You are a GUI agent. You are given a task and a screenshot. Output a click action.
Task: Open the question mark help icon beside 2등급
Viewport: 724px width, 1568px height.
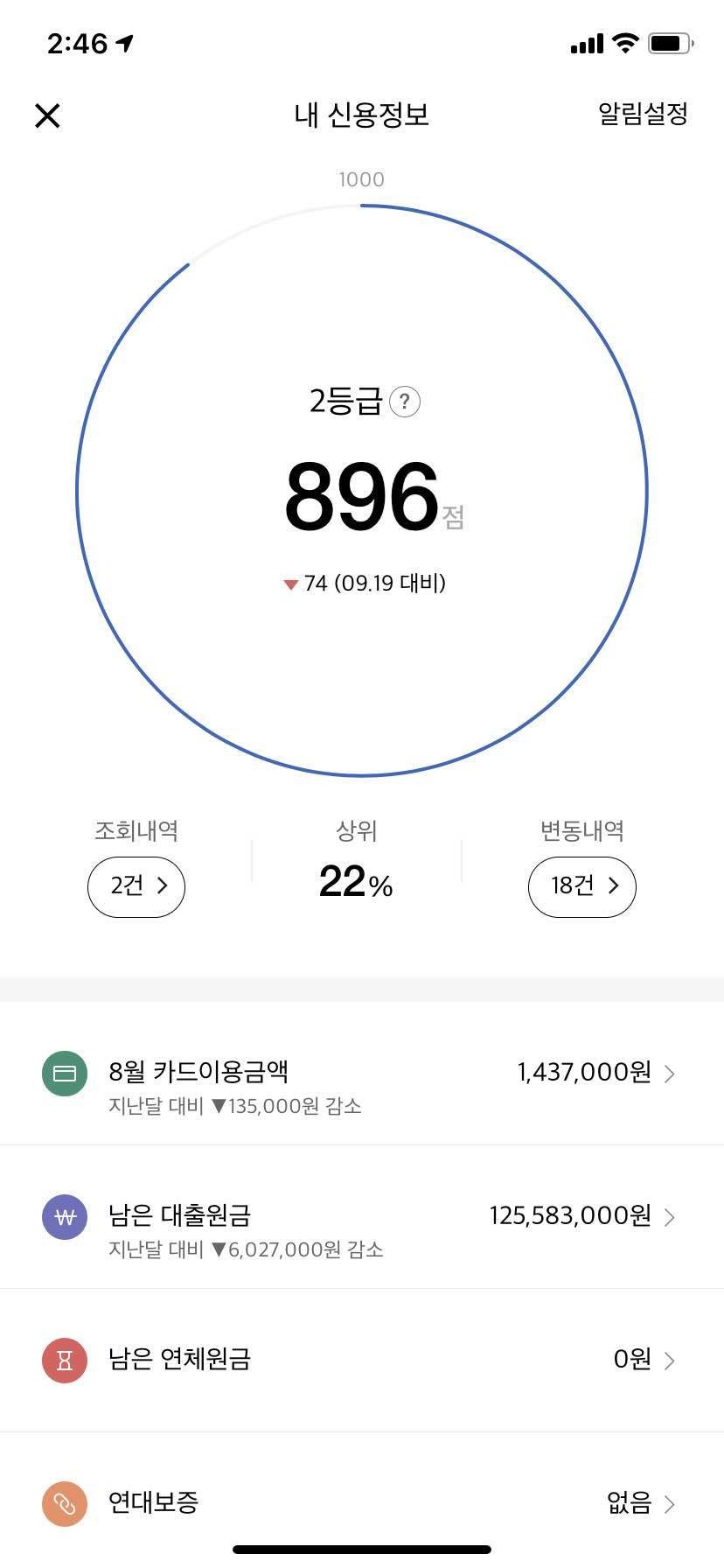click(x=405, y=402)
